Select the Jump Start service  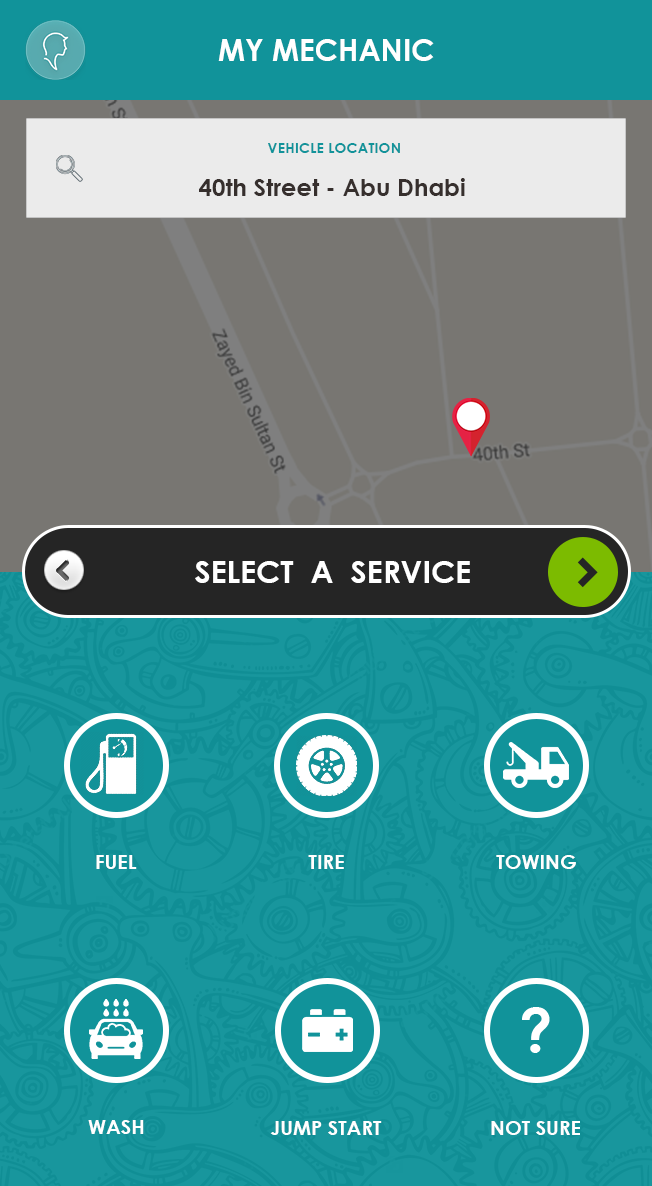pos(326,1031)
